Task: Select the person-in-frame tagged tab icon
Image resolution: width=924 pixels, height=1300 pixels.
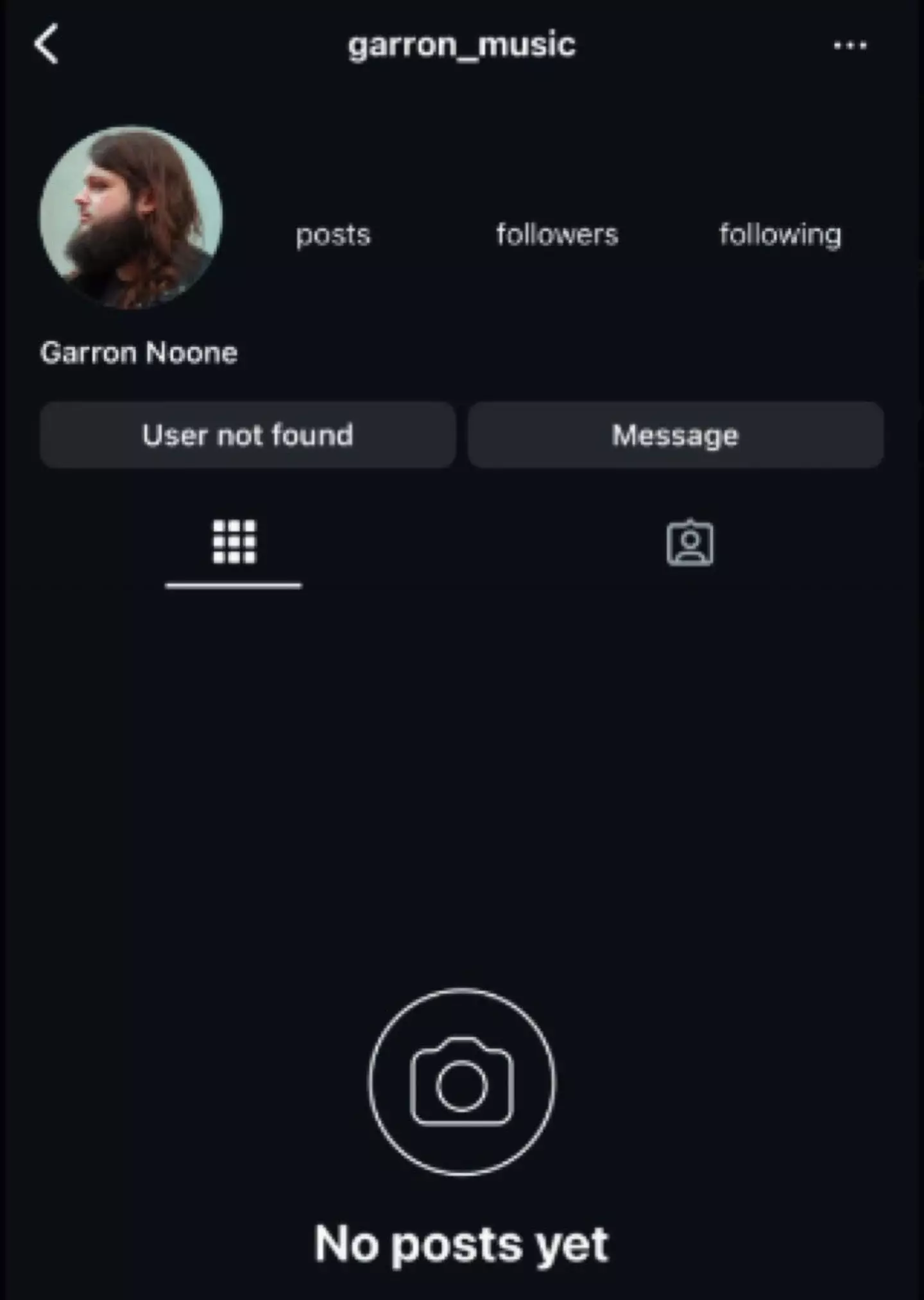Action: point(690,542)
